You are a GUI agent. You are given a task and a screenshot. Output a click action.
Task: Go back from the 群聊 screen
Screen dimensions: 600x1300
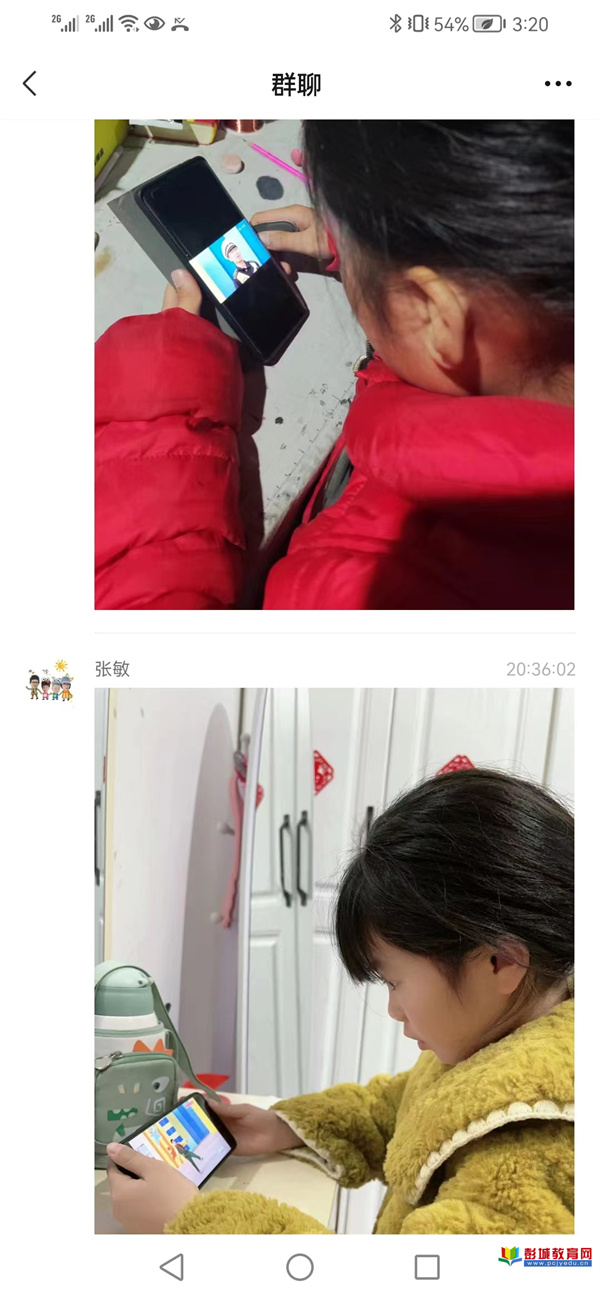(x=30, y=84)
